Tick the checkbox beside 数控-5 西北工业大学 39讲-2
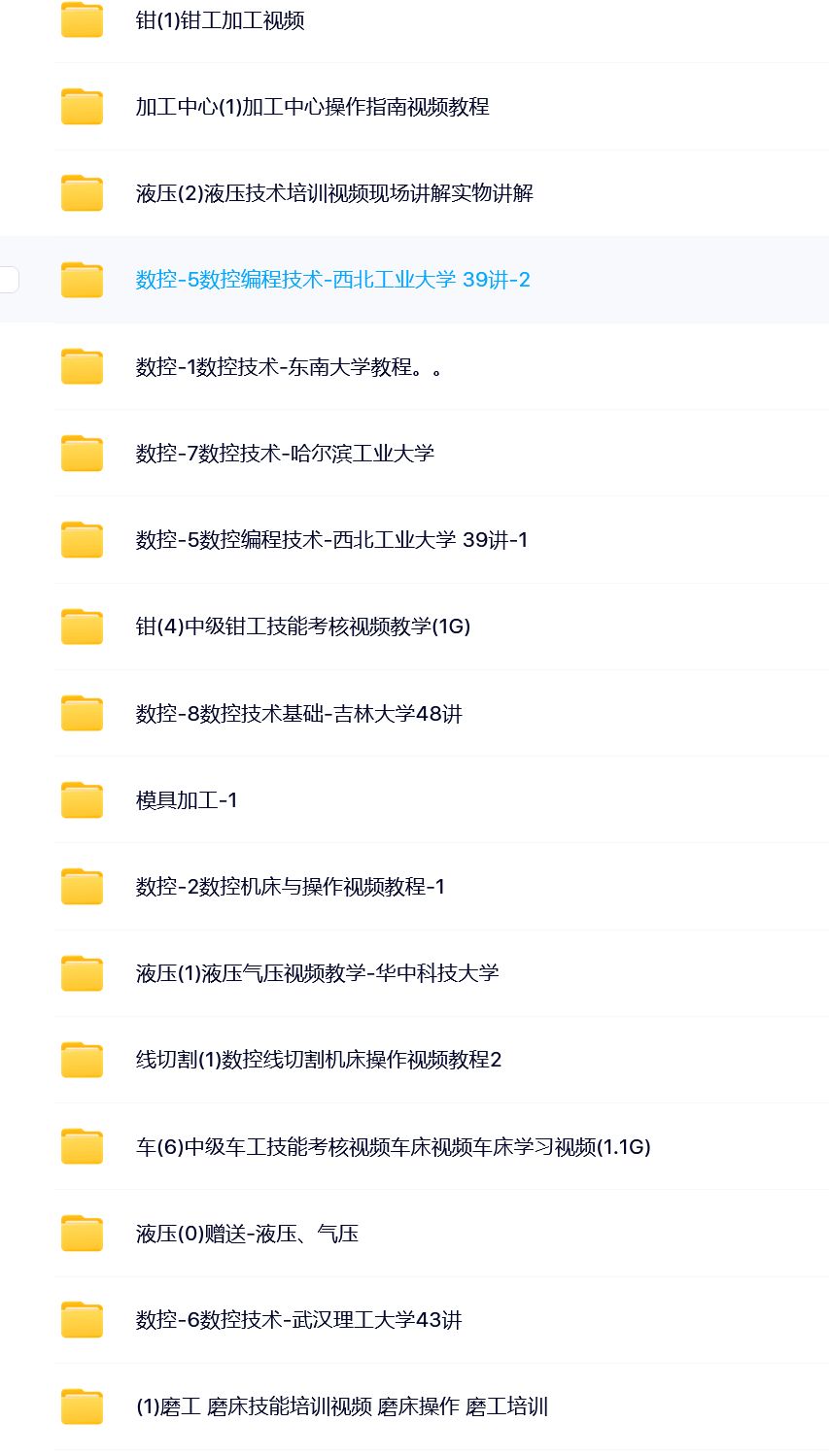 [x=8, y=280]
